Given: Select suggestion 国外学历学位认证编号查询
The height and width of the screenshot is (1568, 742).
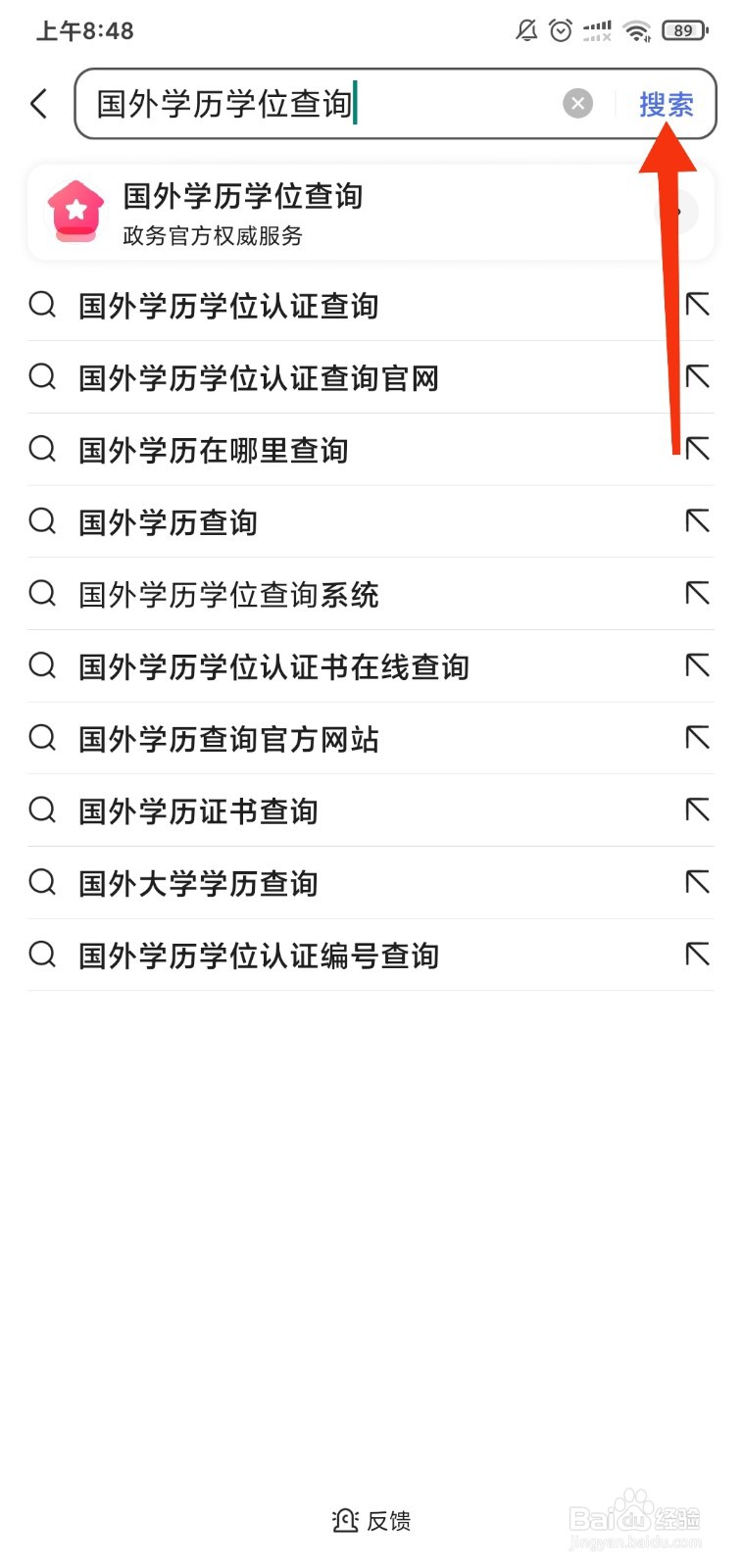Looking at the screenshot, I should 258,955.
